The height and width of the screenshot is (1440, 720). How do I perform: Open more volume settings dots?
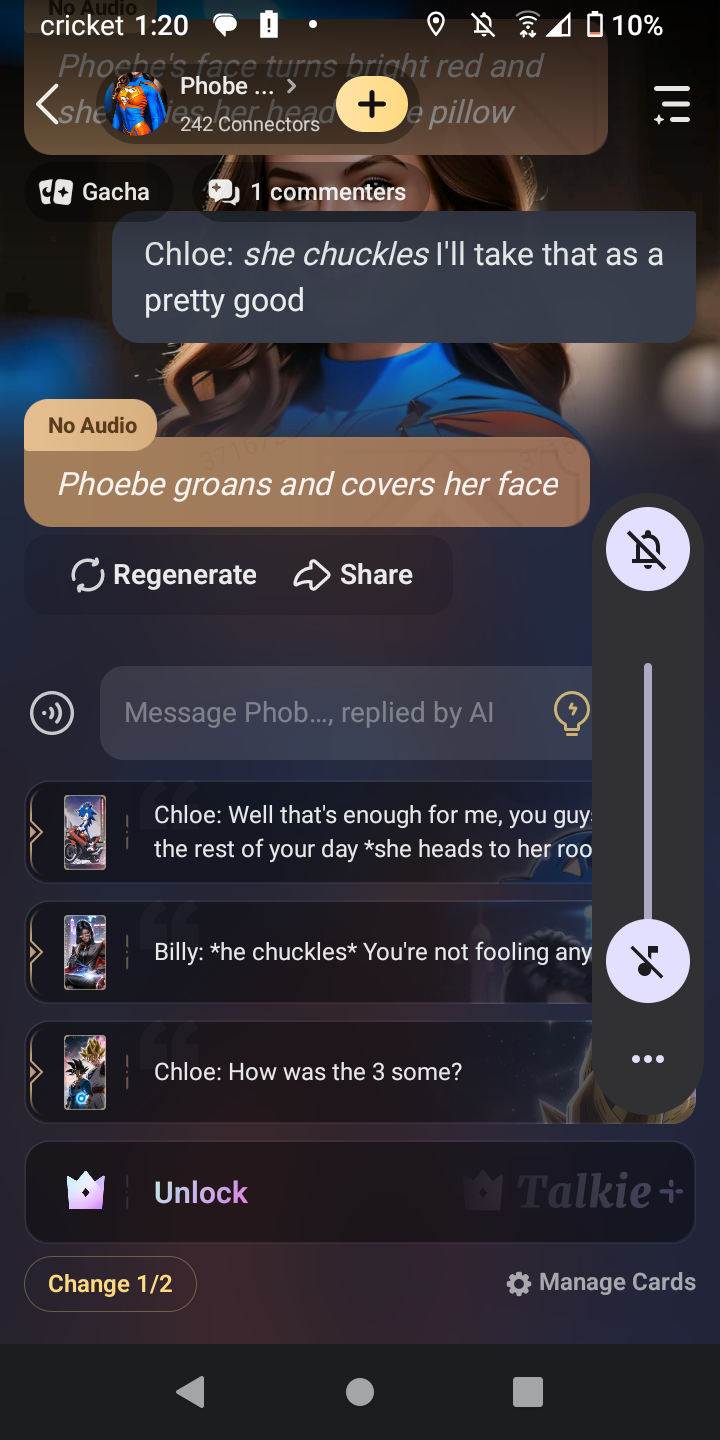[x=648, y=1059]
